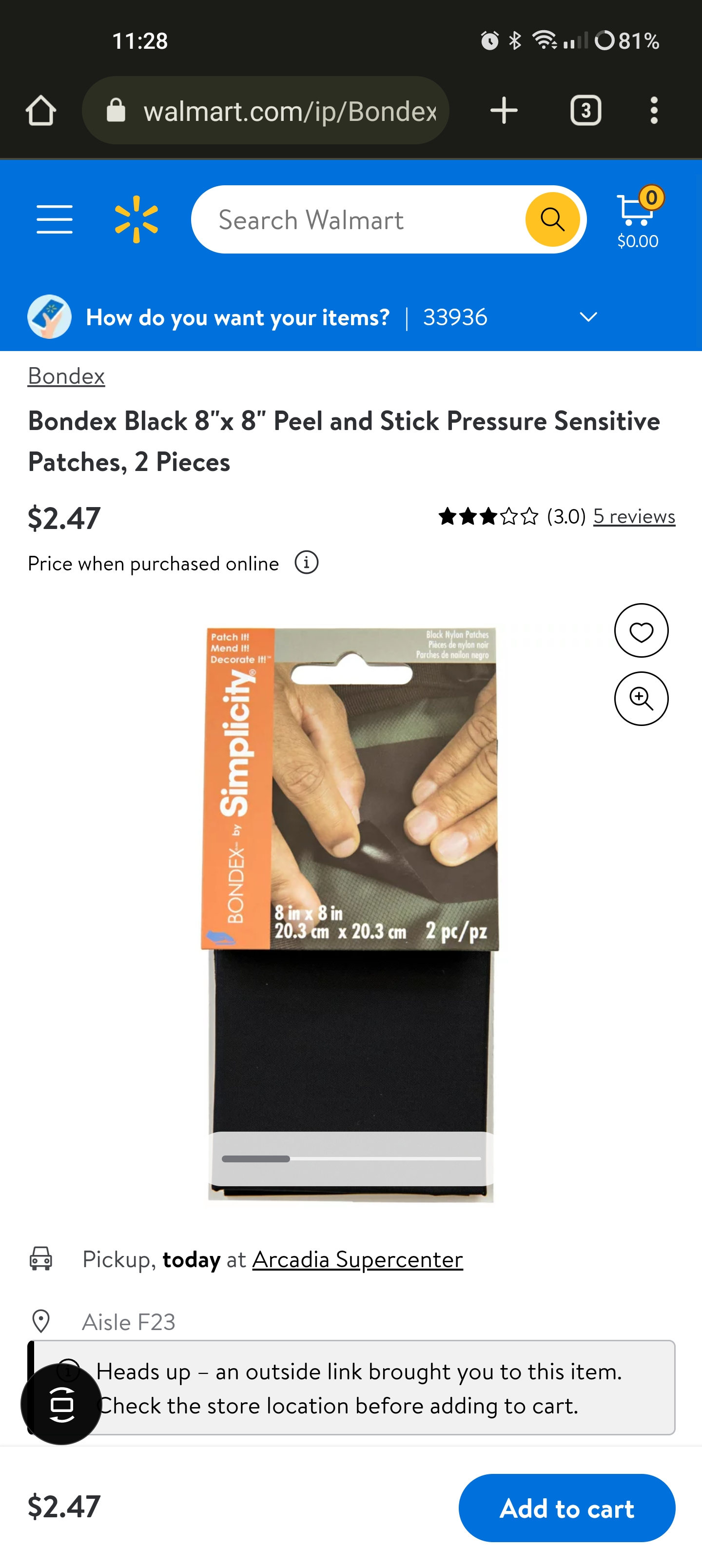Open a new browser tab
Viewport: 702px width, 1568px height.
pyautogui.click(x=504, y=111)
